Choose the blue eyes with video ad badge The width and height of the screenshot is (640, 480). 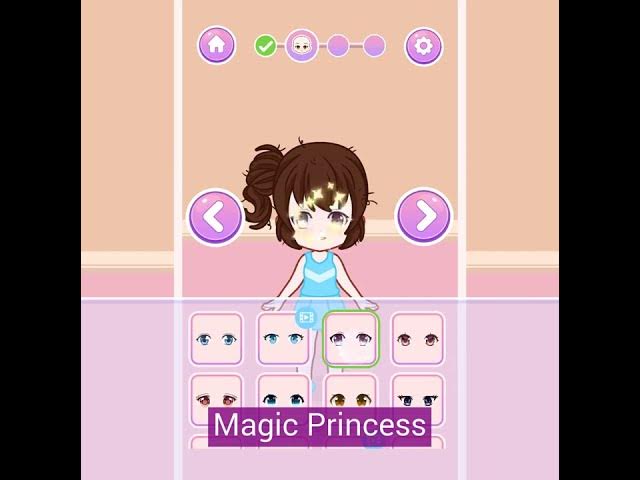[283, 340]
